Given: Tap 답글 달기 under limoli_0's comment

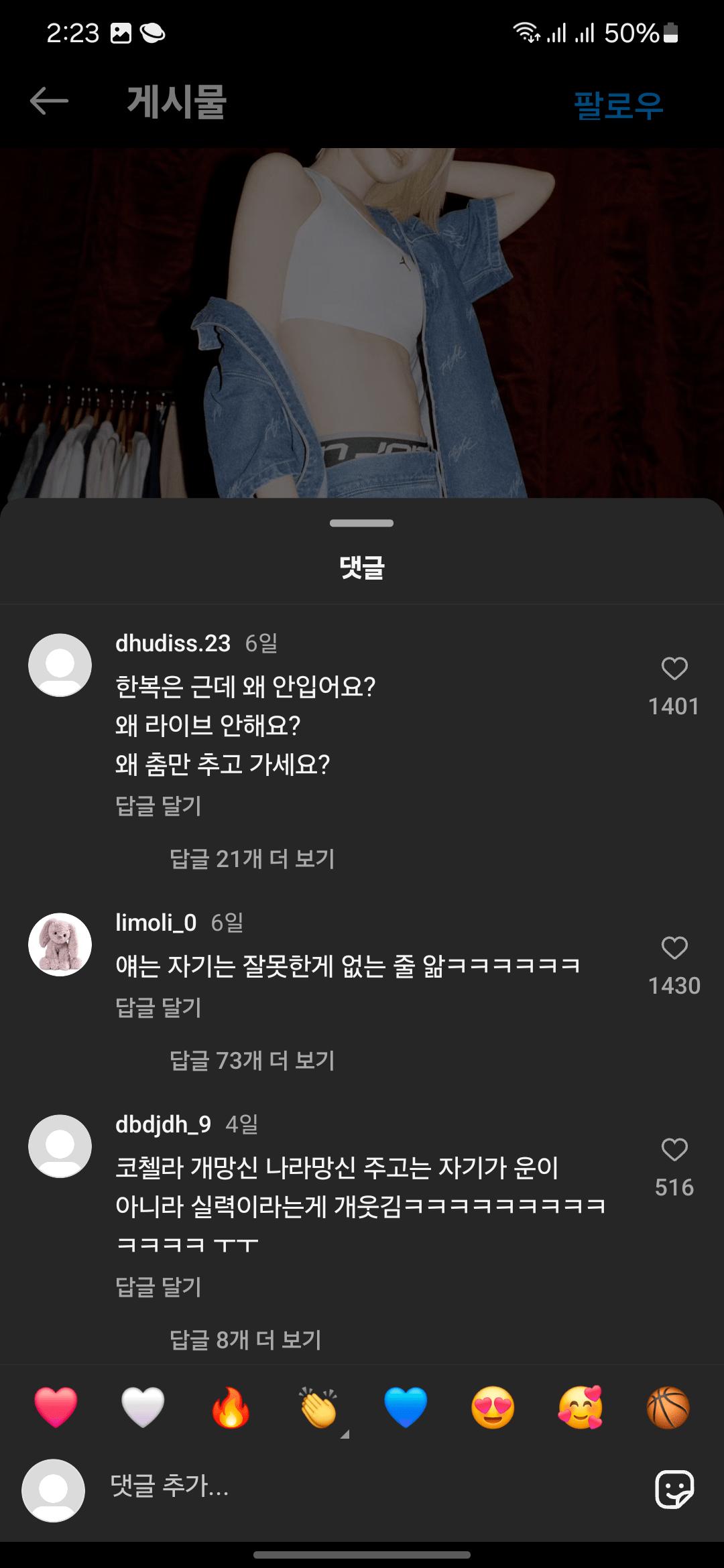Looking at the screenshot, I should [158, 1007].
